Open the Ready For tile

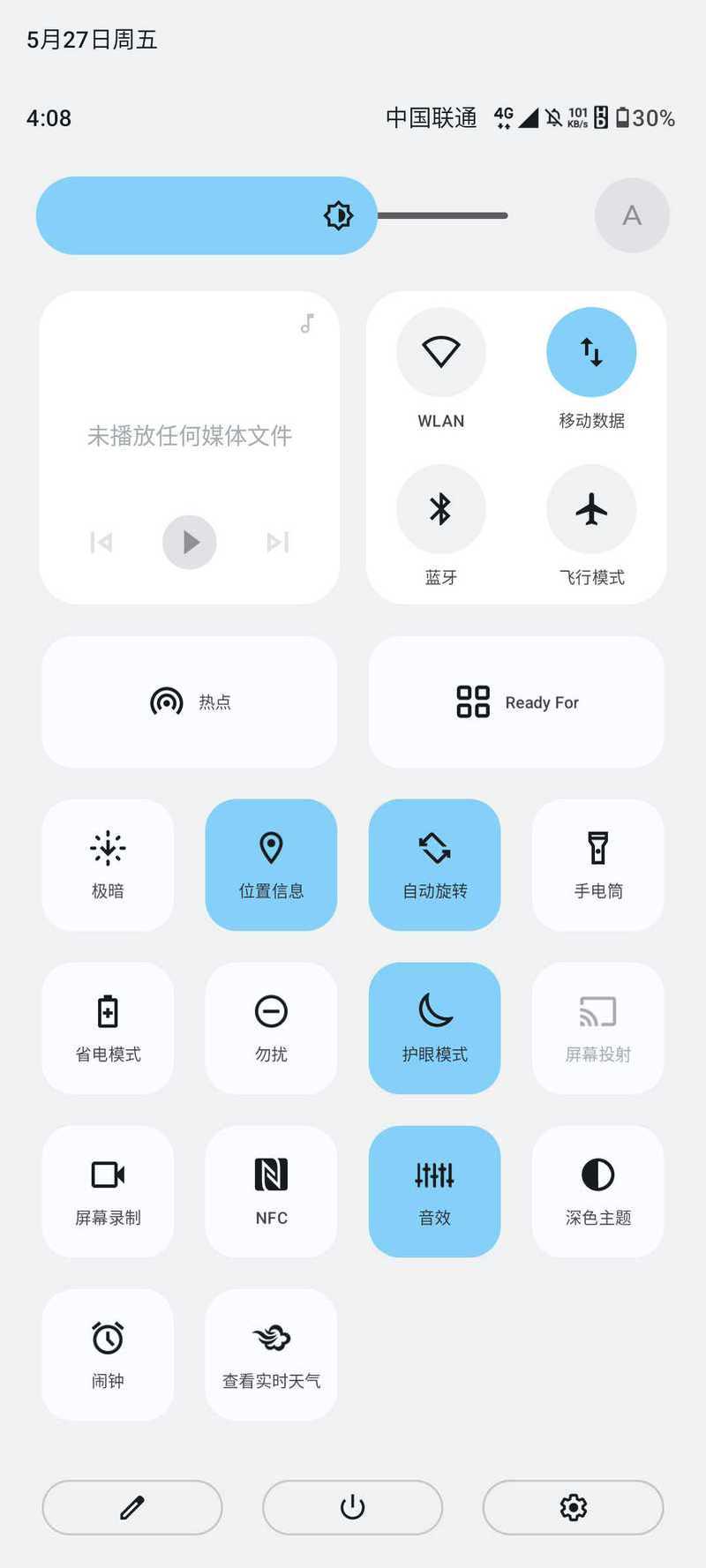pos(516,701)
